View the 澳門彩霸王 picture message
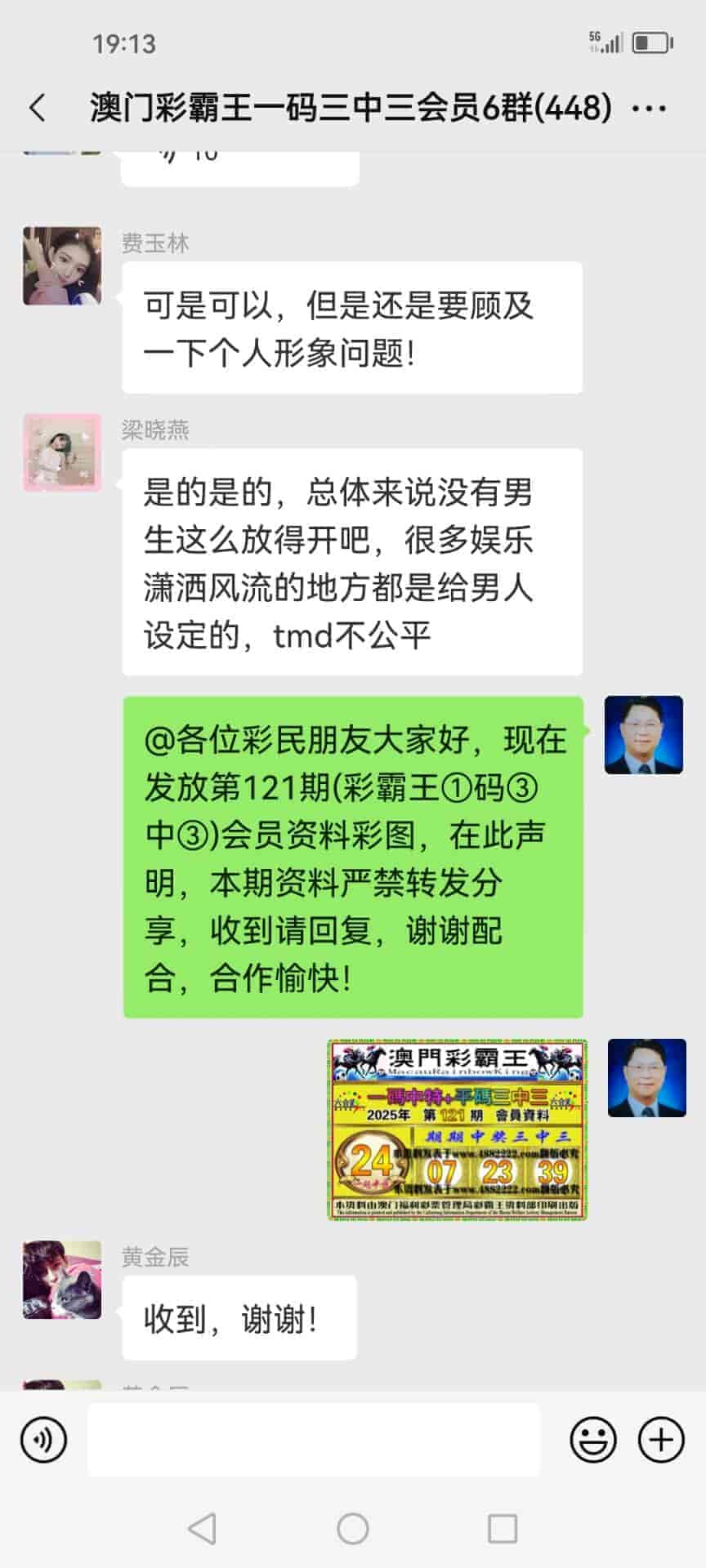Viewport: 706px width, 1568px height. coord(458,1129)
